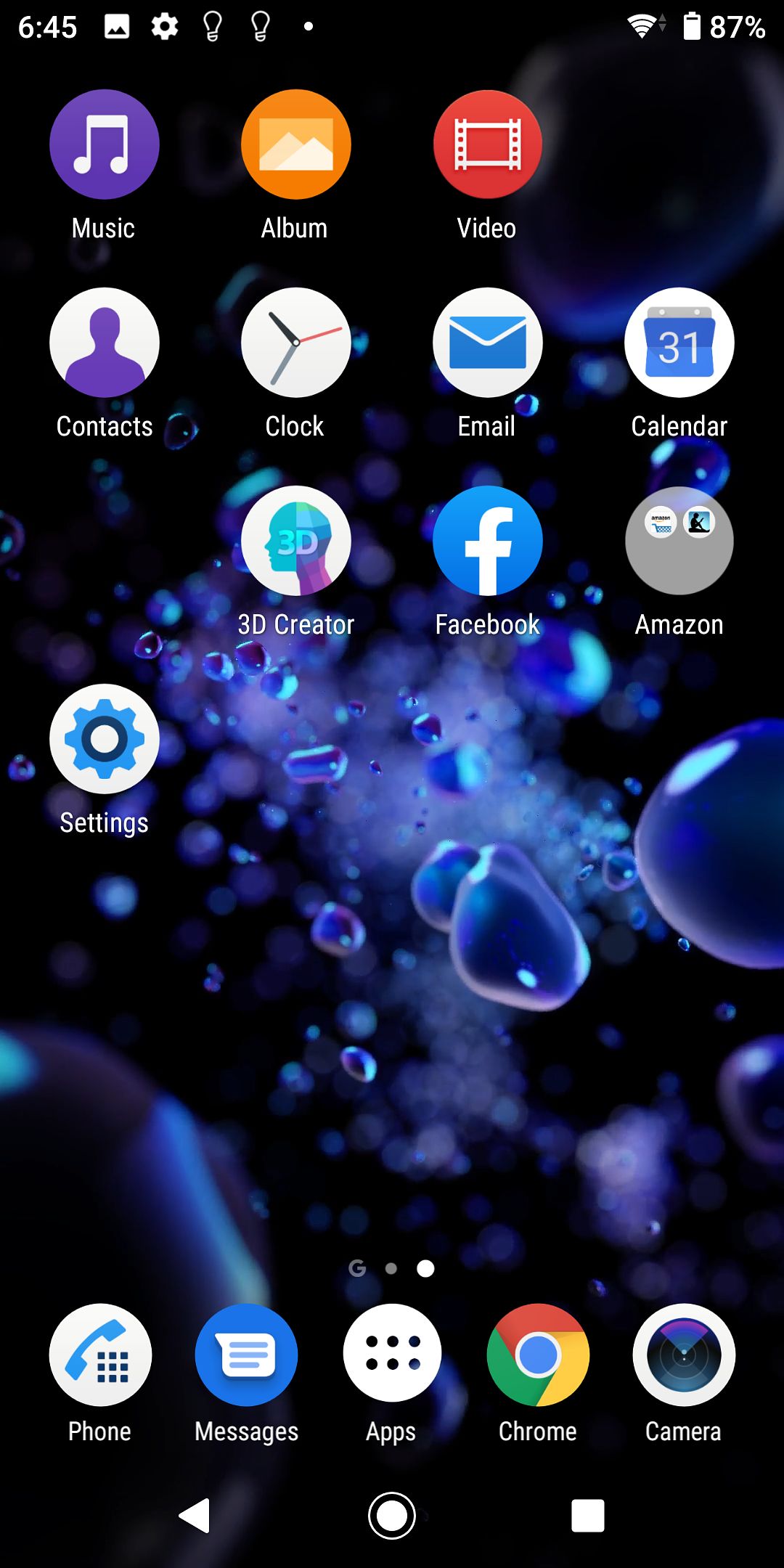Open Facebook
This screenshot has width=784, height=1568.
pyautogui.click(x=487, y=541)
